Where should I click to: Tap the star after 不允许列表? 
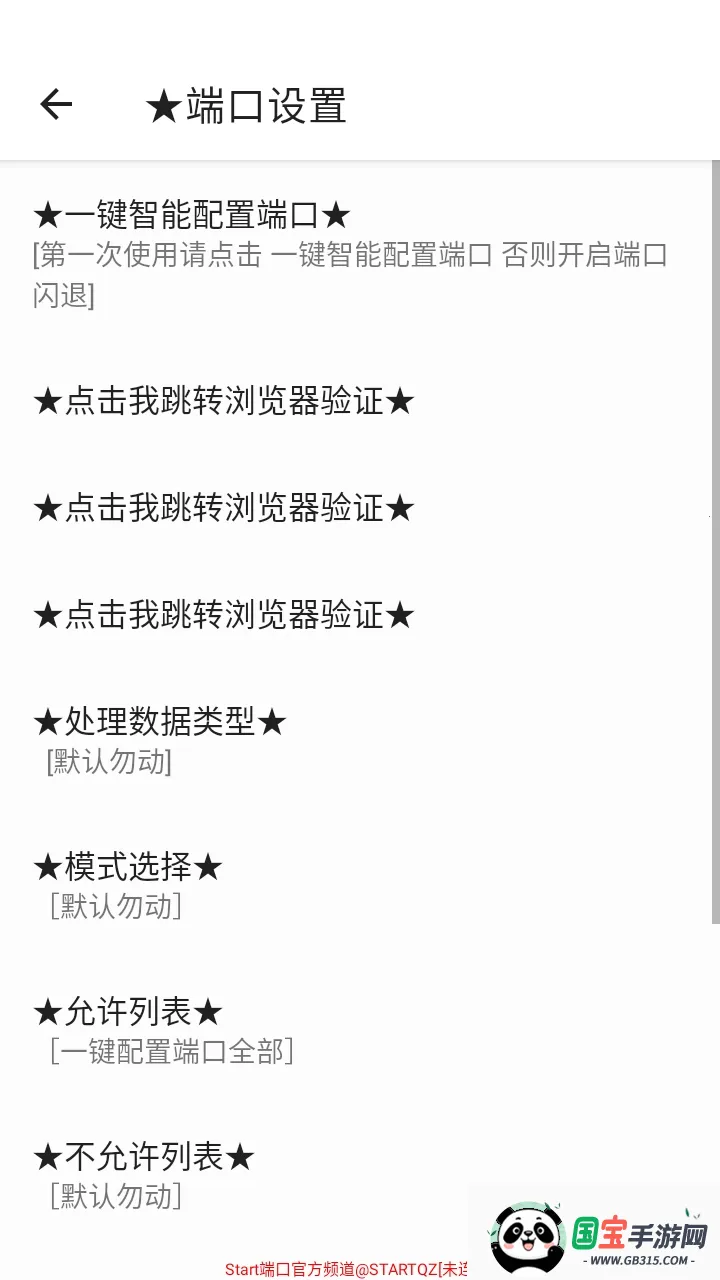(240, 1156)
